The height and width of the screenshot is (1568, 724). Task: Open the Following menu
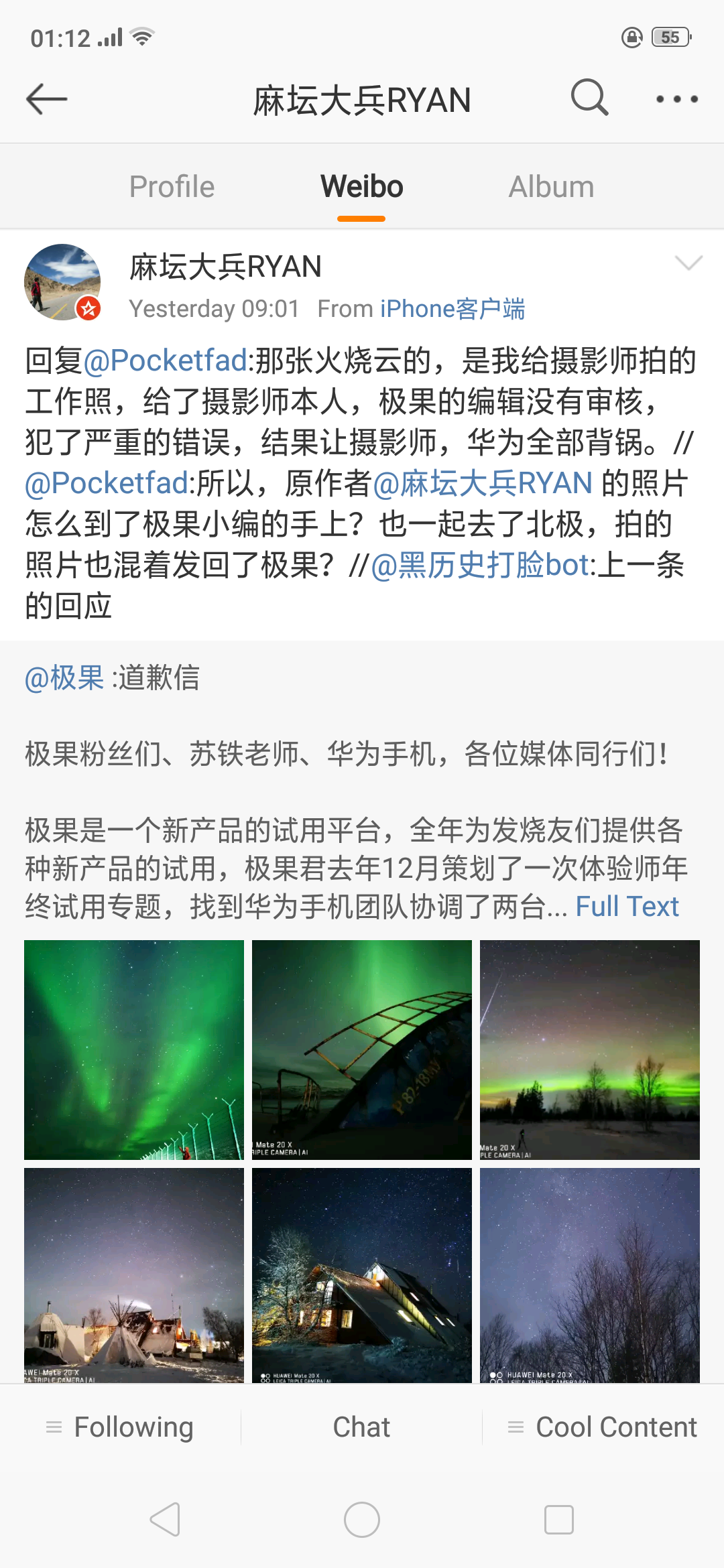(x=121, y=1427)
